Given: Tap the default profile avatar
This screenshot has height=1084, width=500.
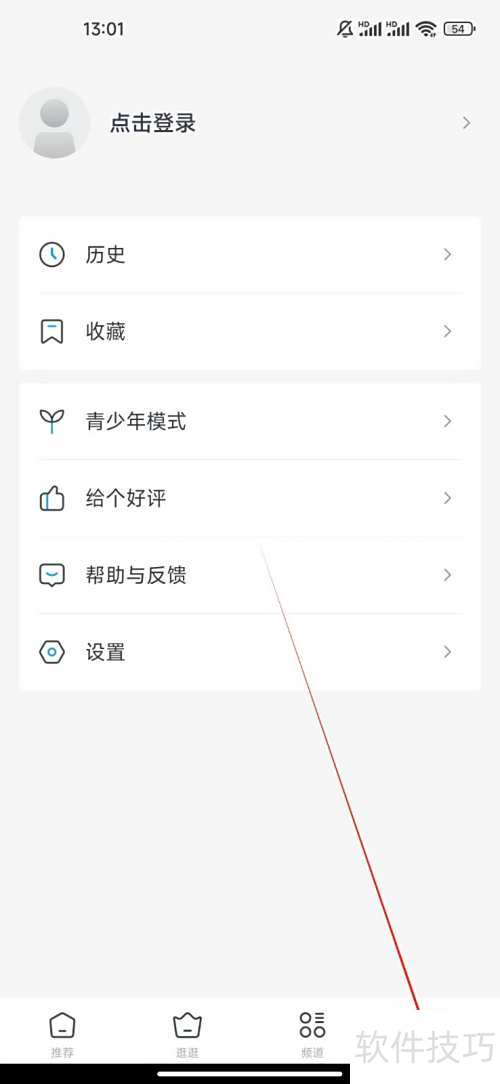Looking at the screenshot, I should [54, 123].
